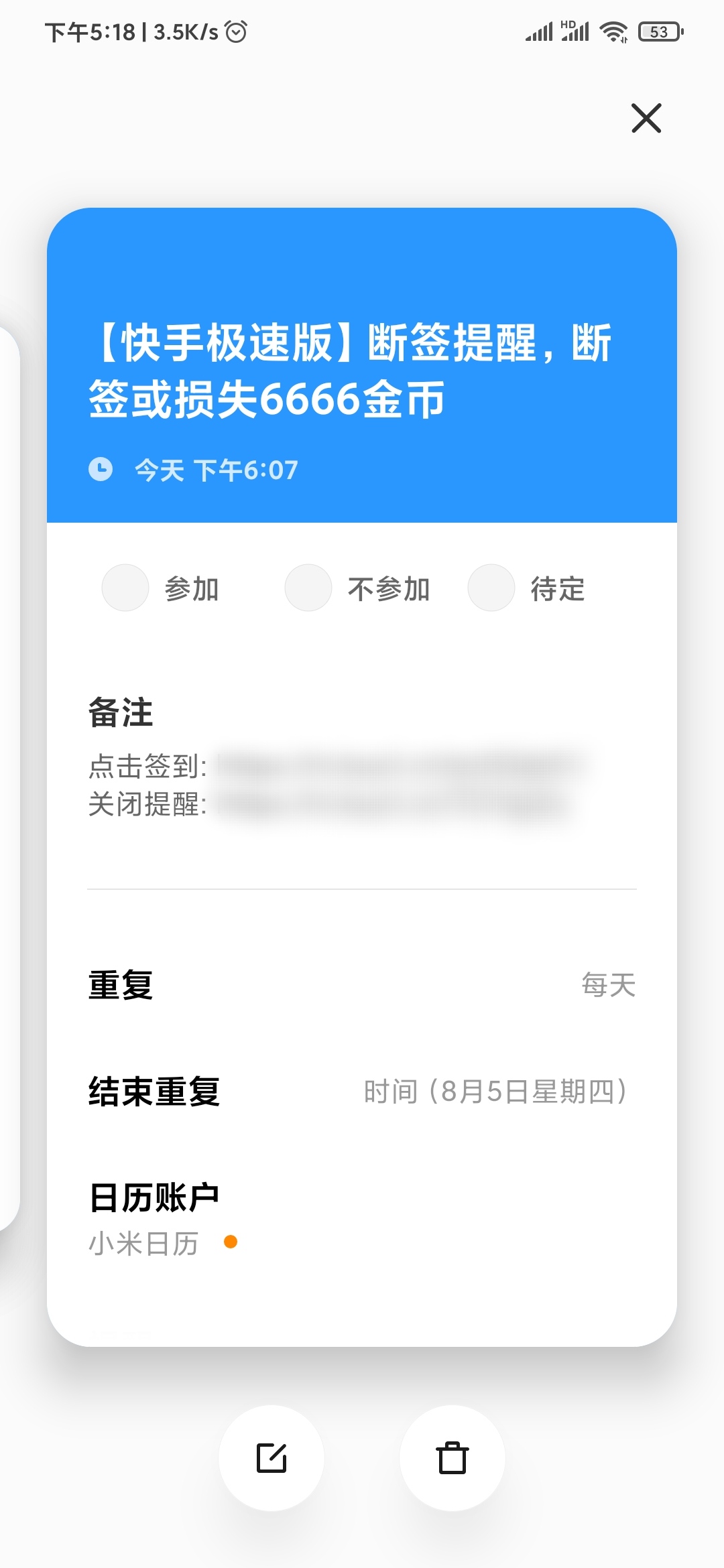Tap the alarm clock icon in status bar

pyautogui.click(x=236, y=31)
